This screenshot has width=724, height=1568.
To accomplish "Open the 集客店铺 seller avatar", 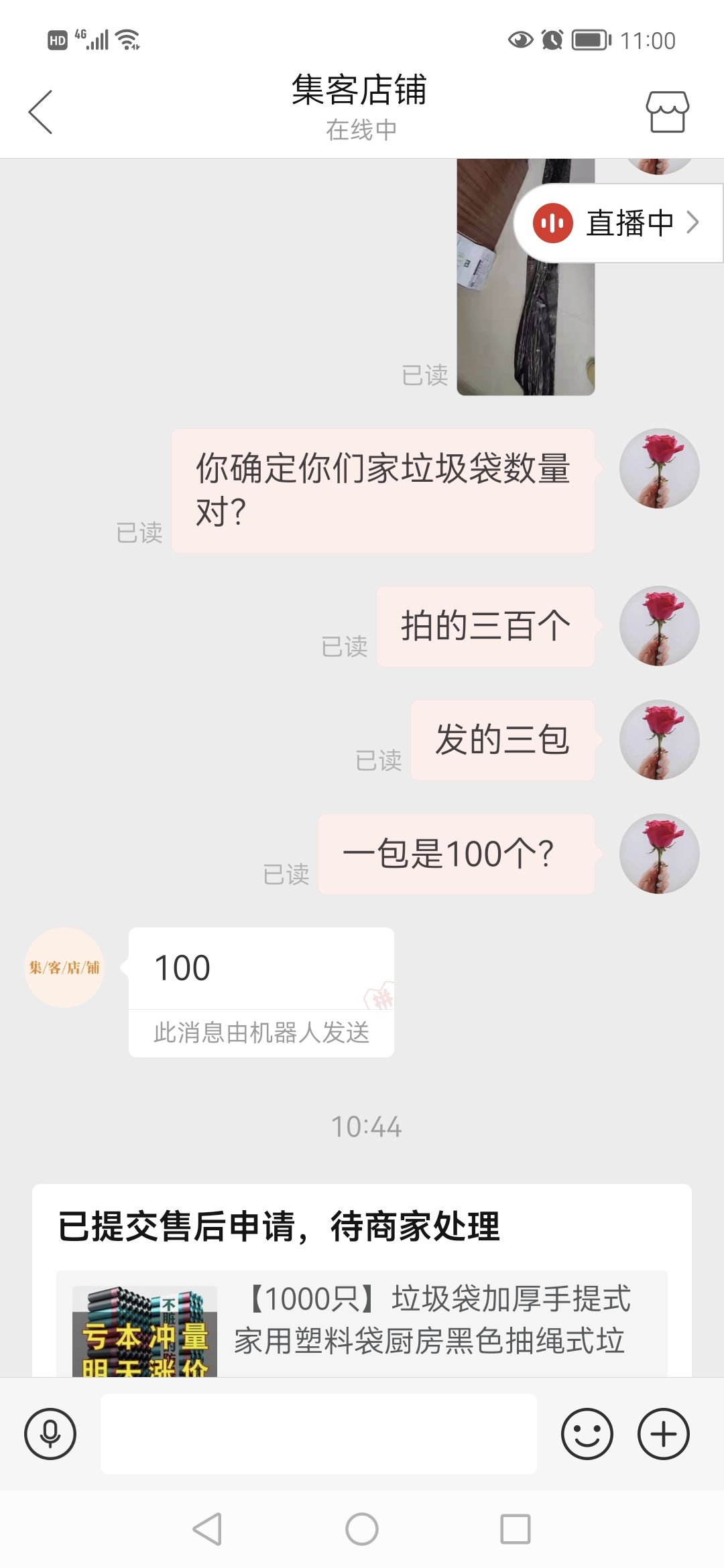I will point(64,968).
